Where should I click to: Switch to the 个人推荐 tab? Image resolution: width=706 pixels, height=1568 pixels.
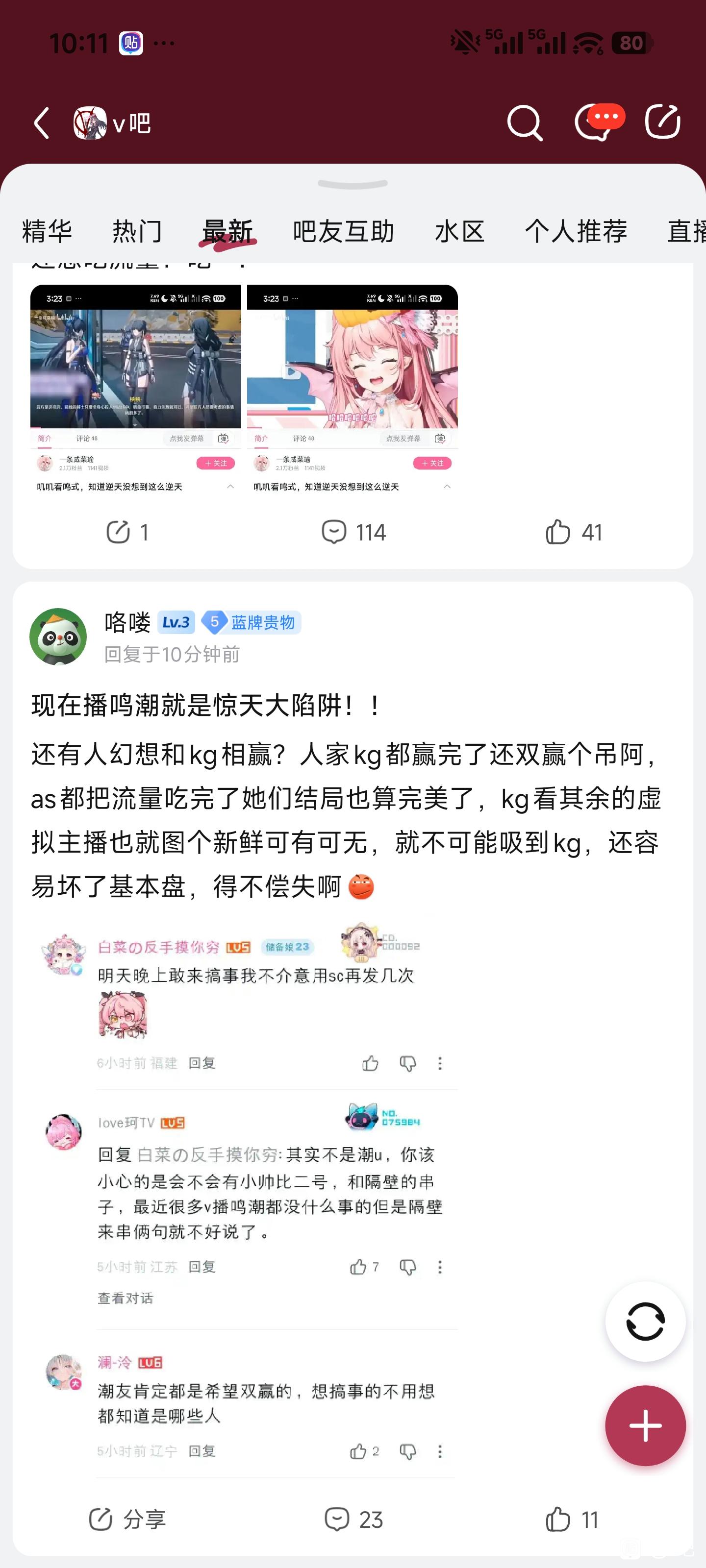[x=576, y=231]
